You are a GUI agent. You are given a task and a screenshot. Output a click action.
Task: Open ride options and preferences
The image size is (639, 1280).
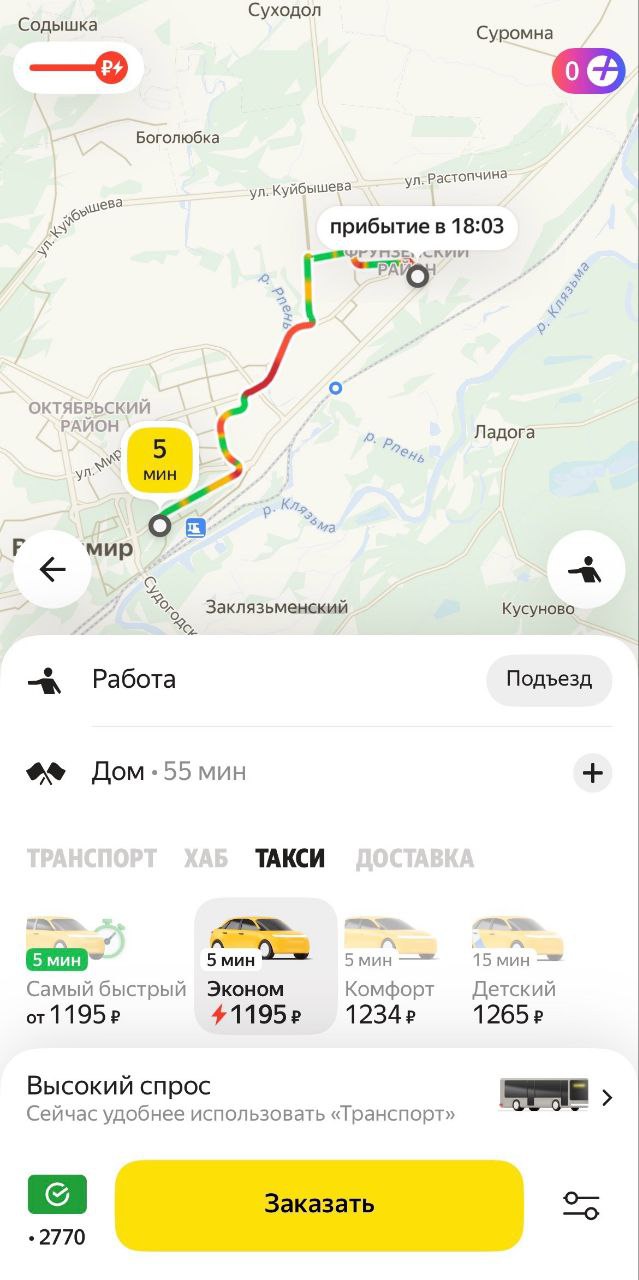581,1204
